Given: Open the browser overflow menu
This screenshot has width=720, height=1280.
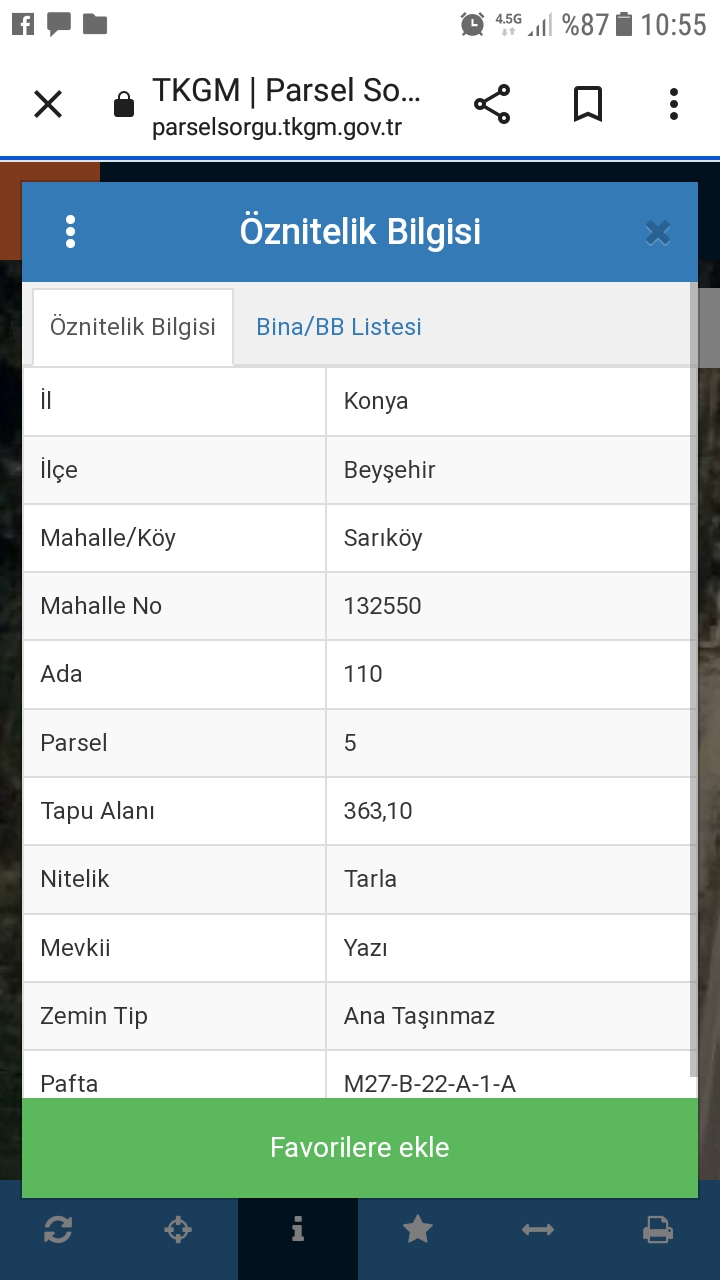Looking at the screenshot, I should 674,104.
